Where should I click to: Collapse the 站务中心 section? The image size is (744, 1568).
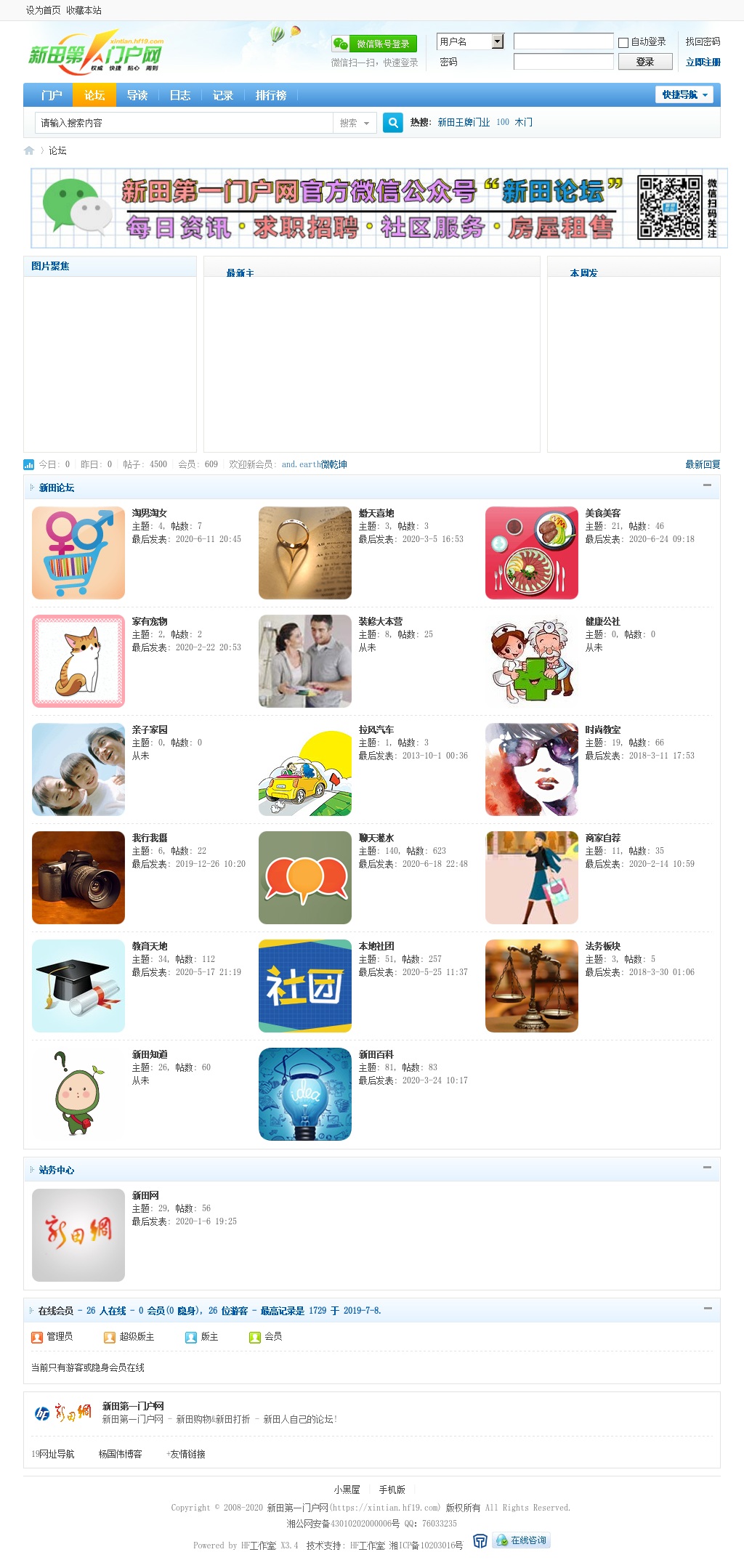pyautogui.click(x=707, y=1168)
